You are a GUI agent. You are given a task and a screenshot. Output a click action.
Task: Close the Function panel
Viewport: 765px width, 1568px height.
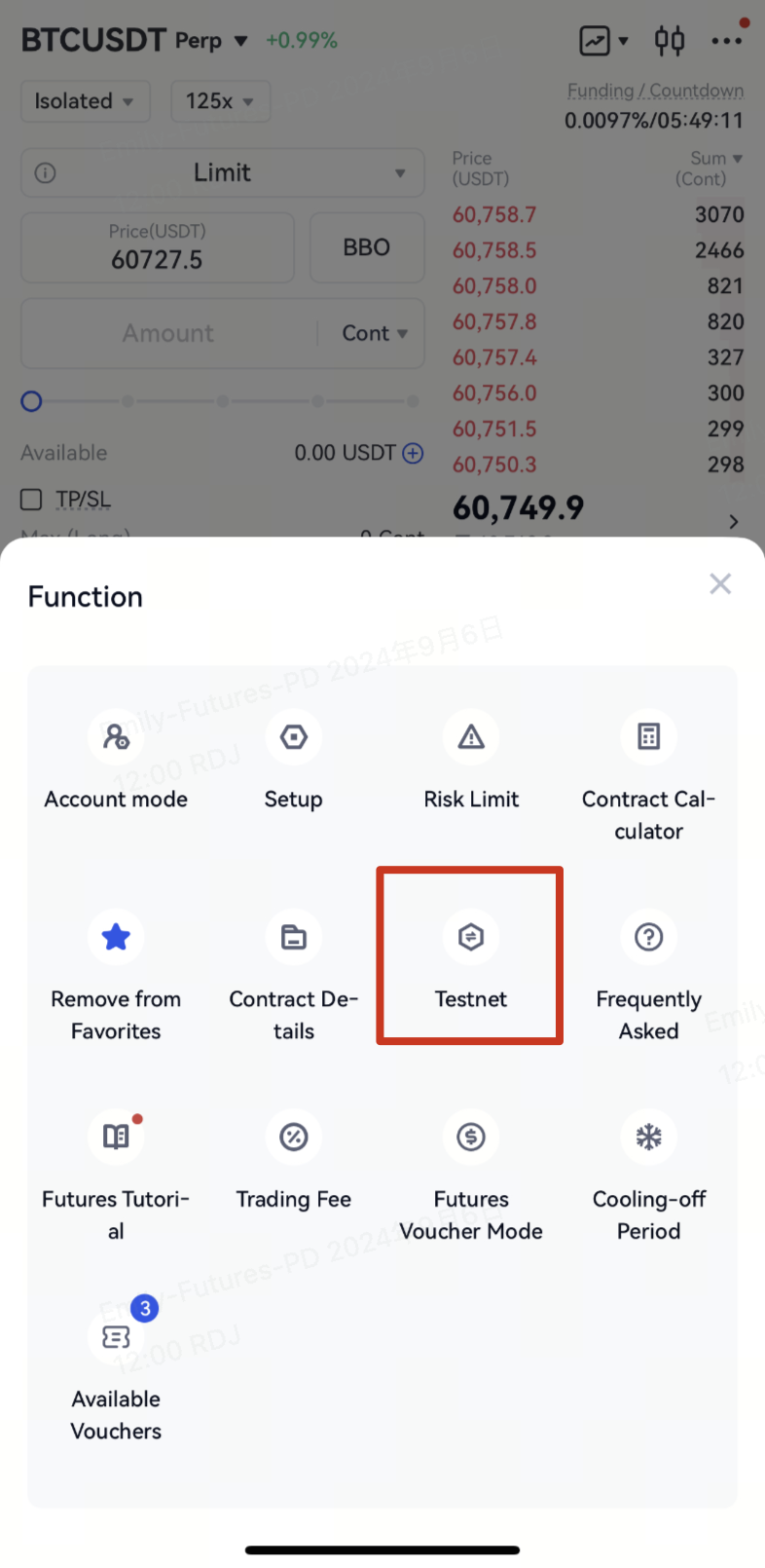(x=720, y=584)
